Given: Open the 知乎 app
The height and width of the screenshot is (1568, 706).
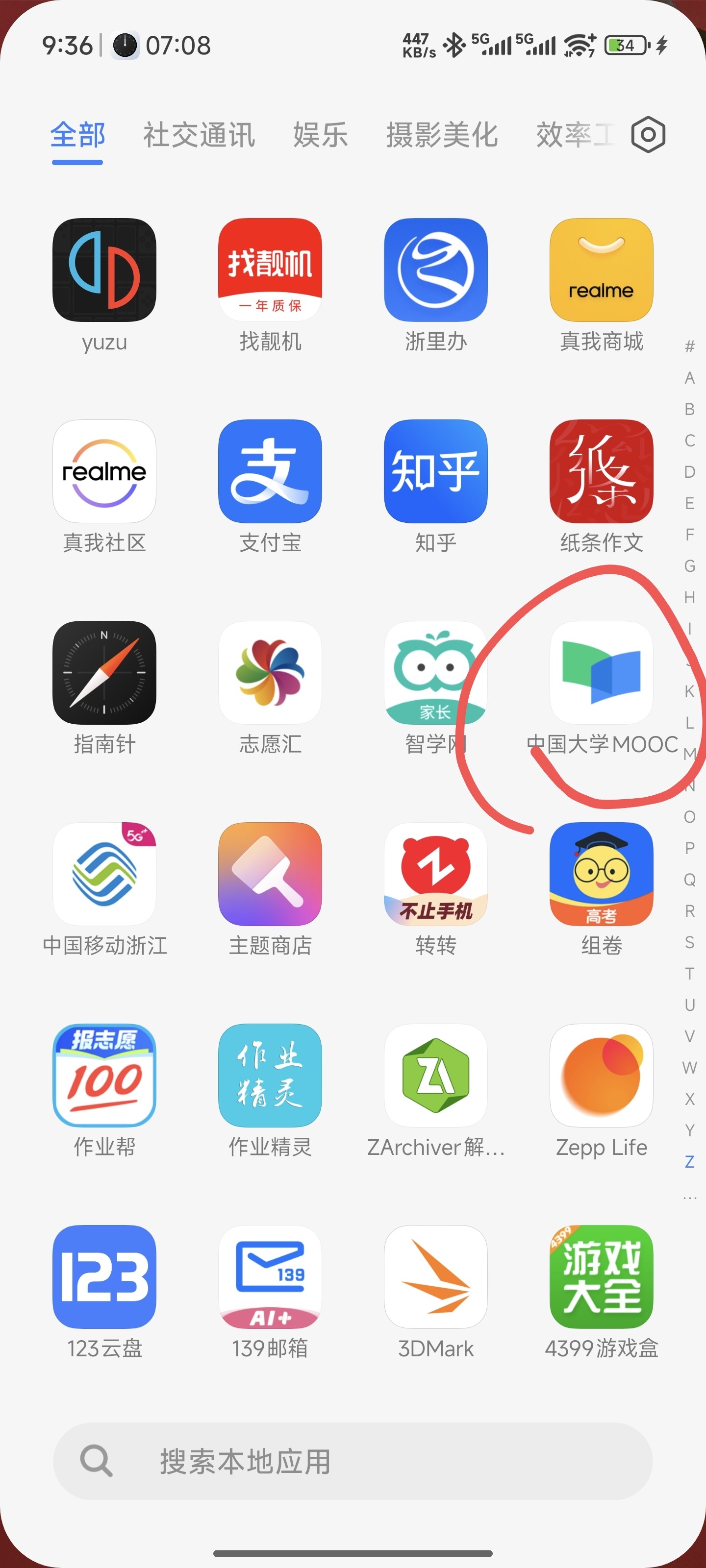Looking at the screenshot, I should pyautogui.click(x=435, y=471).
